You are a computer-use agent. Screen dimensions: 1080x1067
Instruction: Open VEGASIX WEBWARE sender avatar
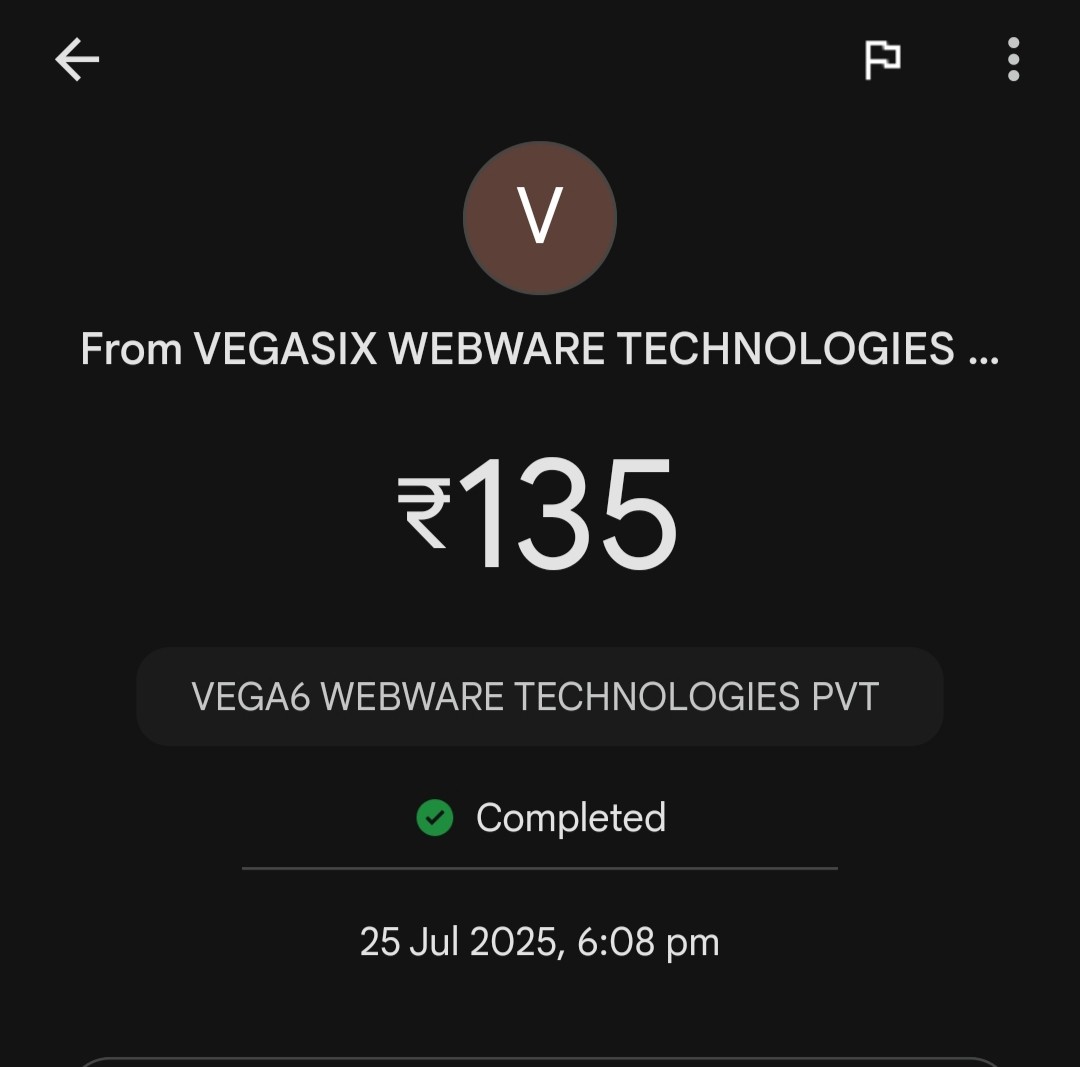click(x=539, y=218)
